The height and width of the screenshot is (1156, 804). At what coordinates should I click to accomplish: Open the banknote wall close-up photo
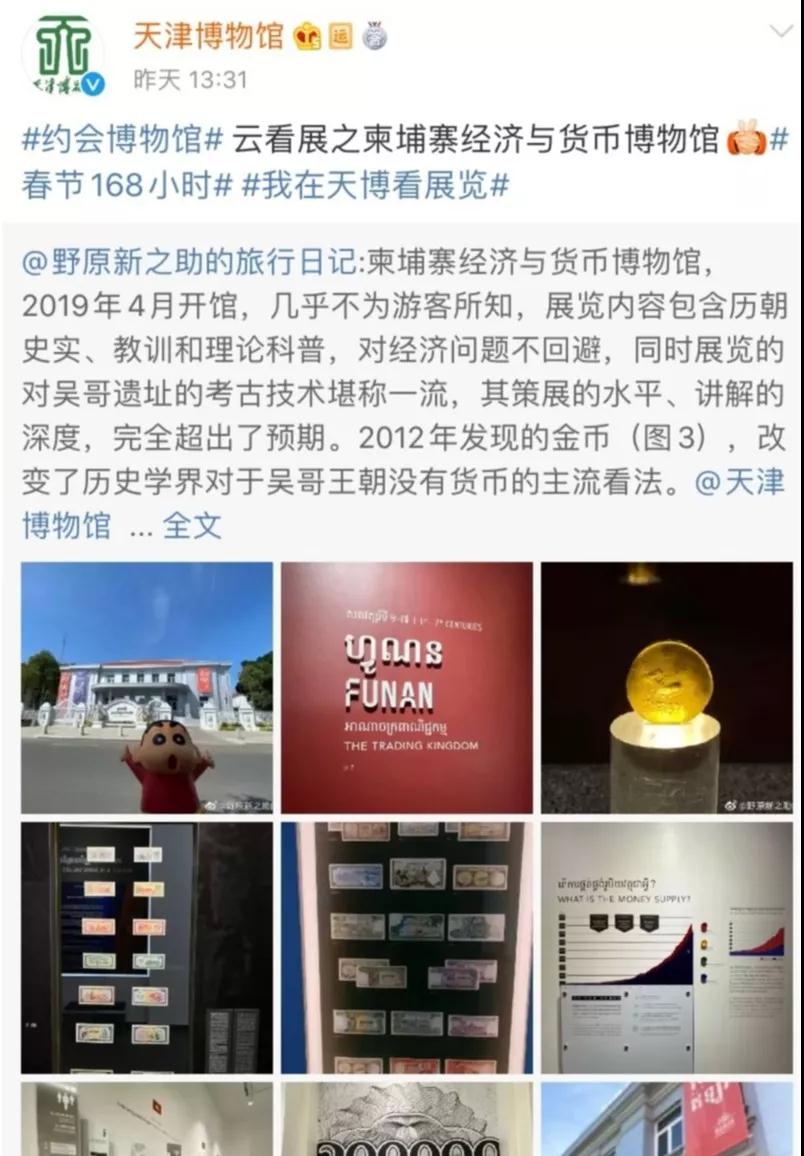click(406, 947)
